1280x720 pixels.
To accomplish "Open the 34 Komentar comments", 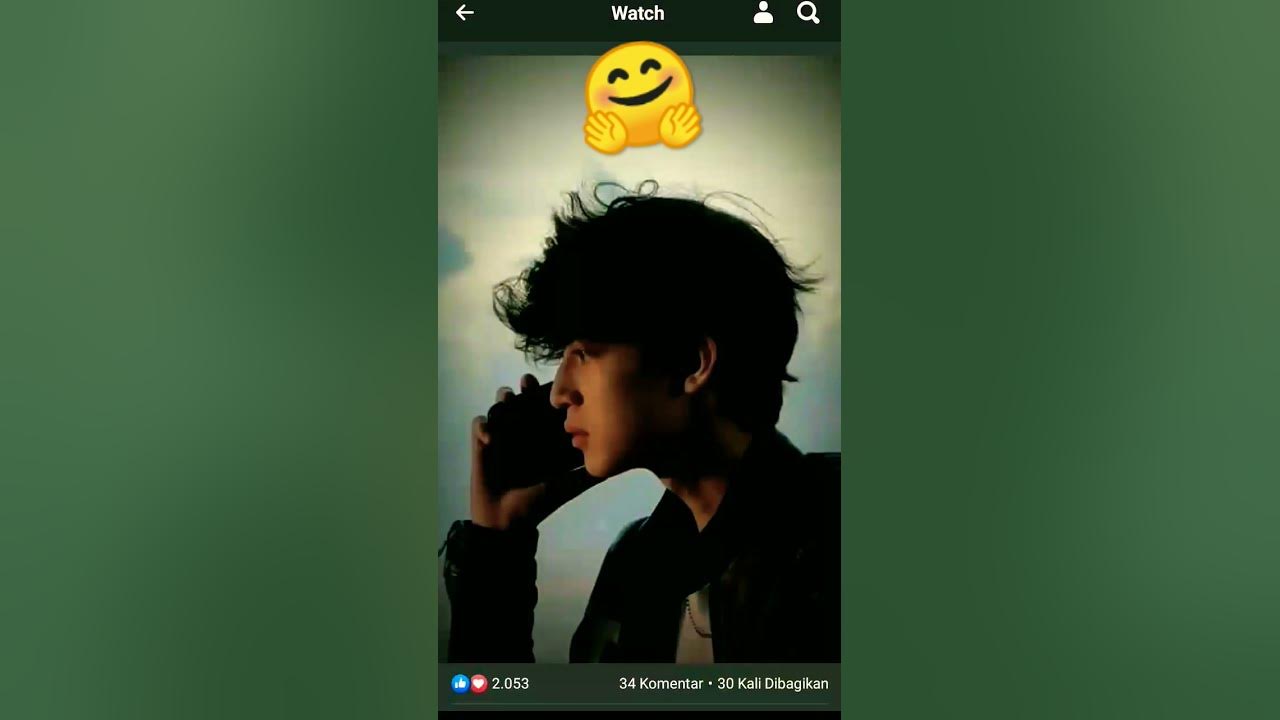I will point(660,684).
